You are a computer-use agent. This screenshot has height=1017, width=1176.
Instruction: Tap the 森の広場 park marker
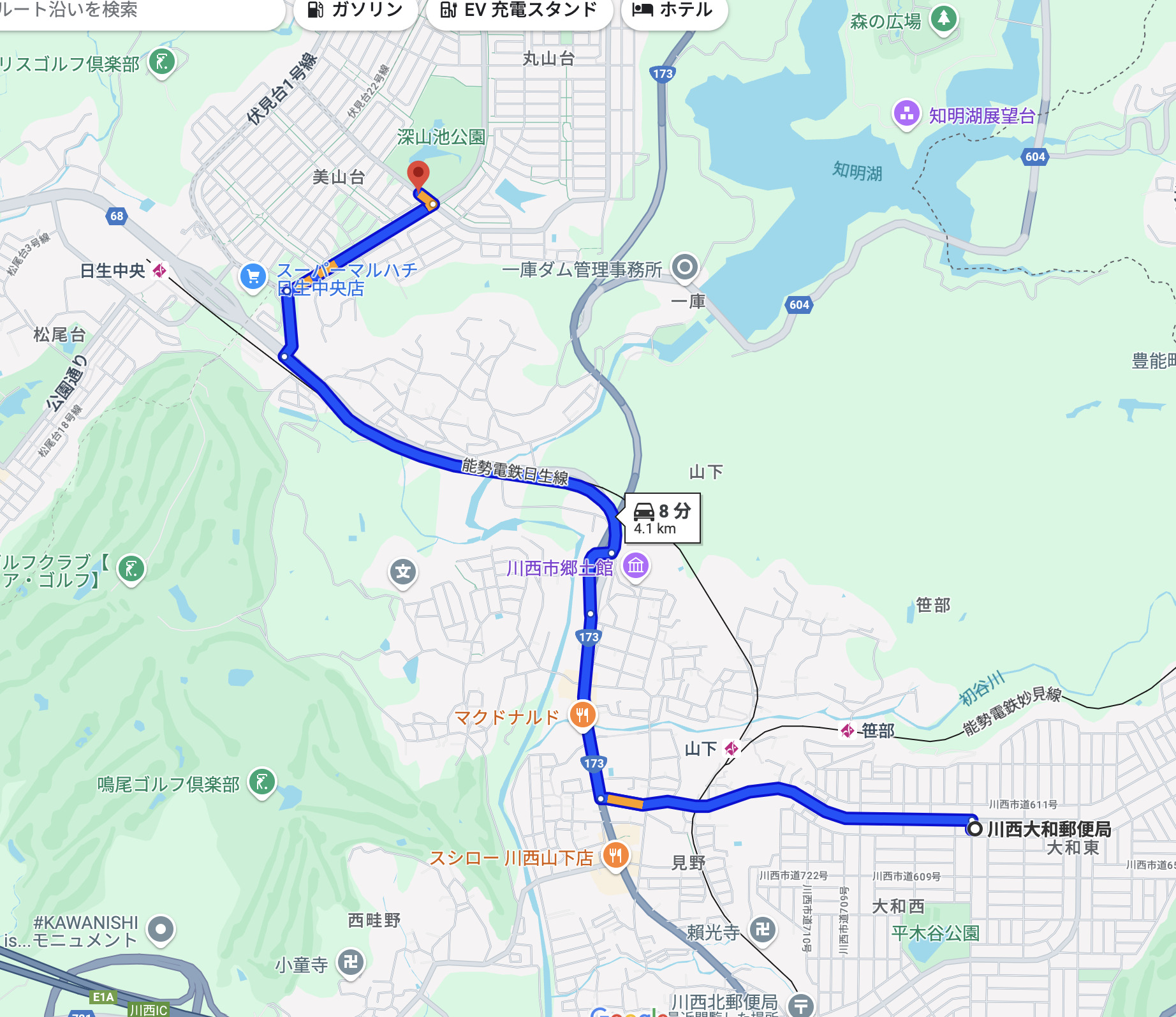[944, 19]
